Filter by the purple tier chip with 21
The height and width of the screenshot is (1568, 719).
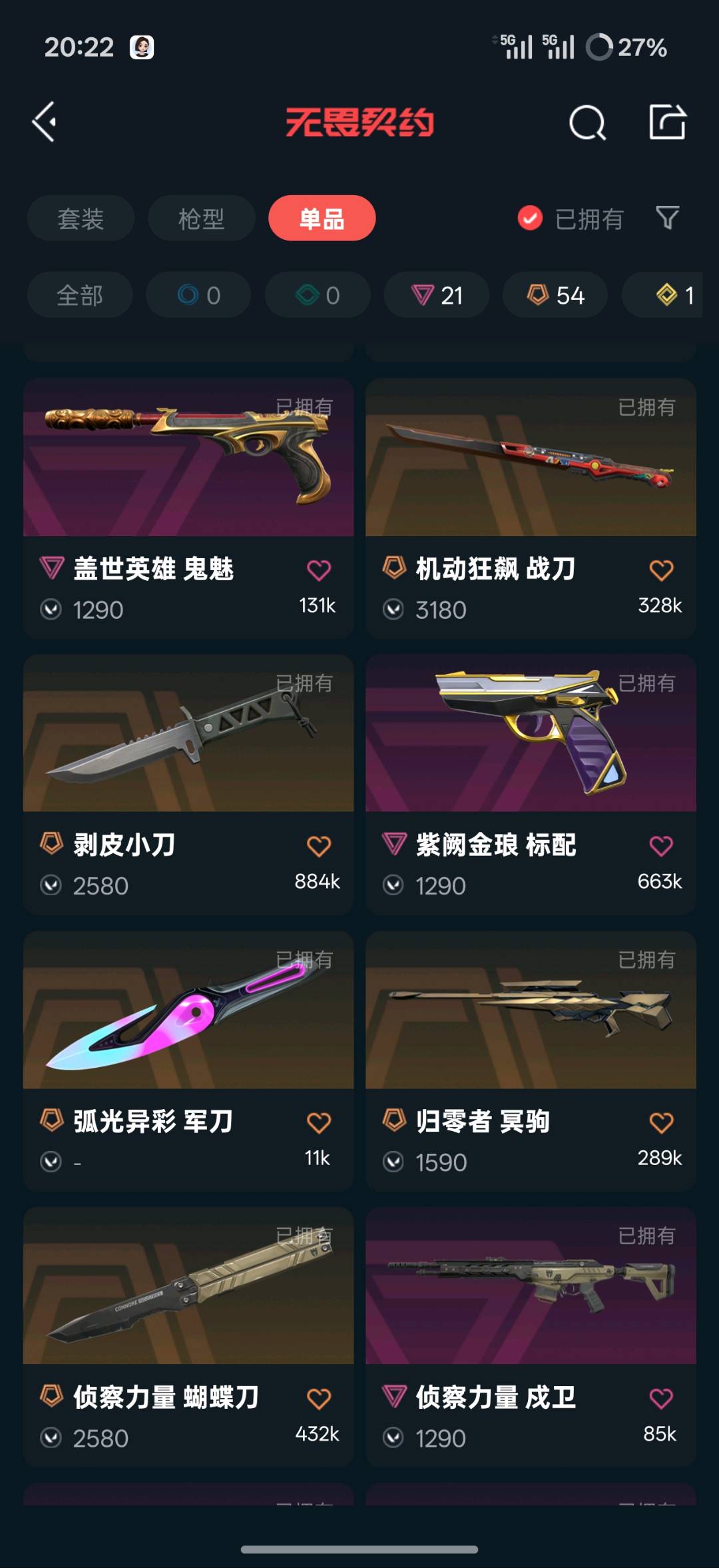[x=436, y=295]
